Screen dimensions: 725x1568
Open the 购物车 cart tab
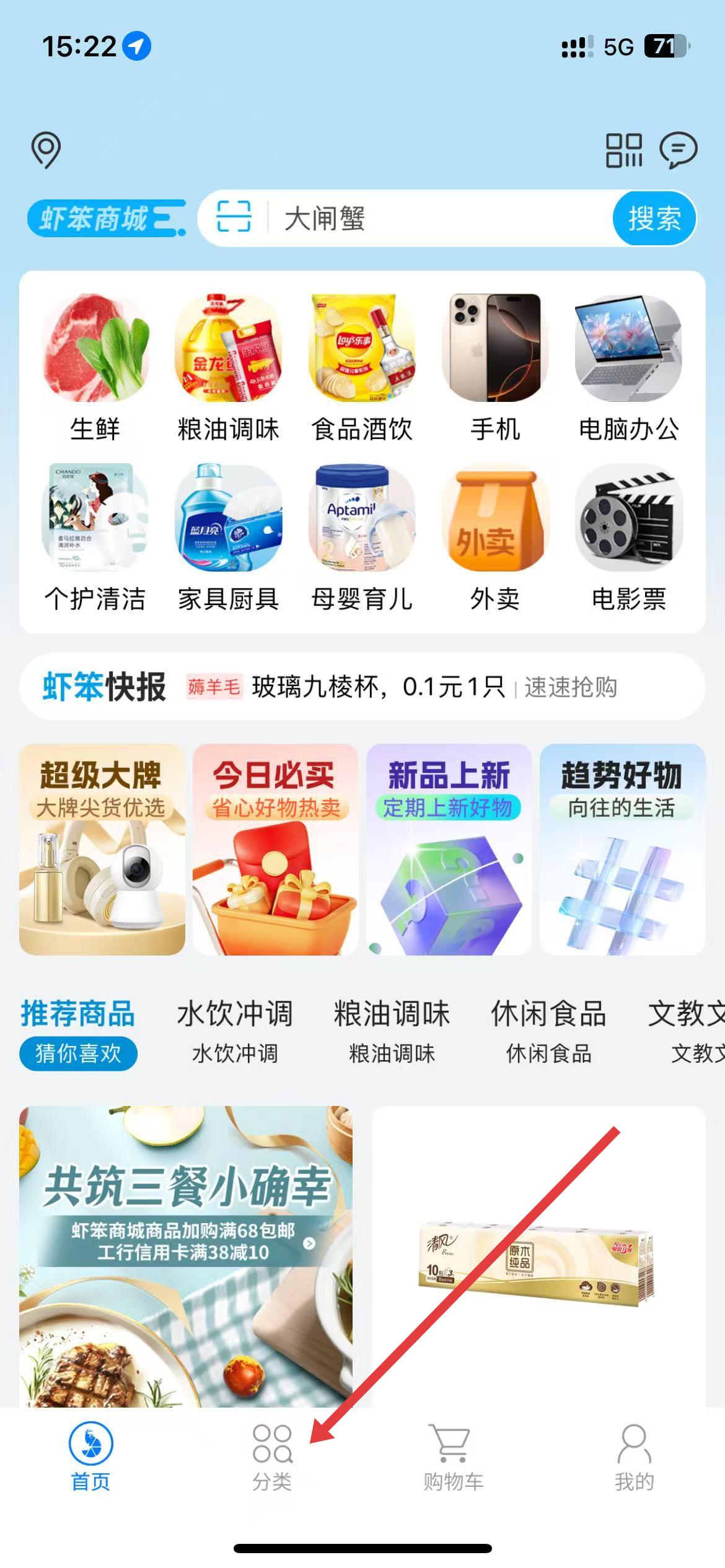[x=453, y=1457]
